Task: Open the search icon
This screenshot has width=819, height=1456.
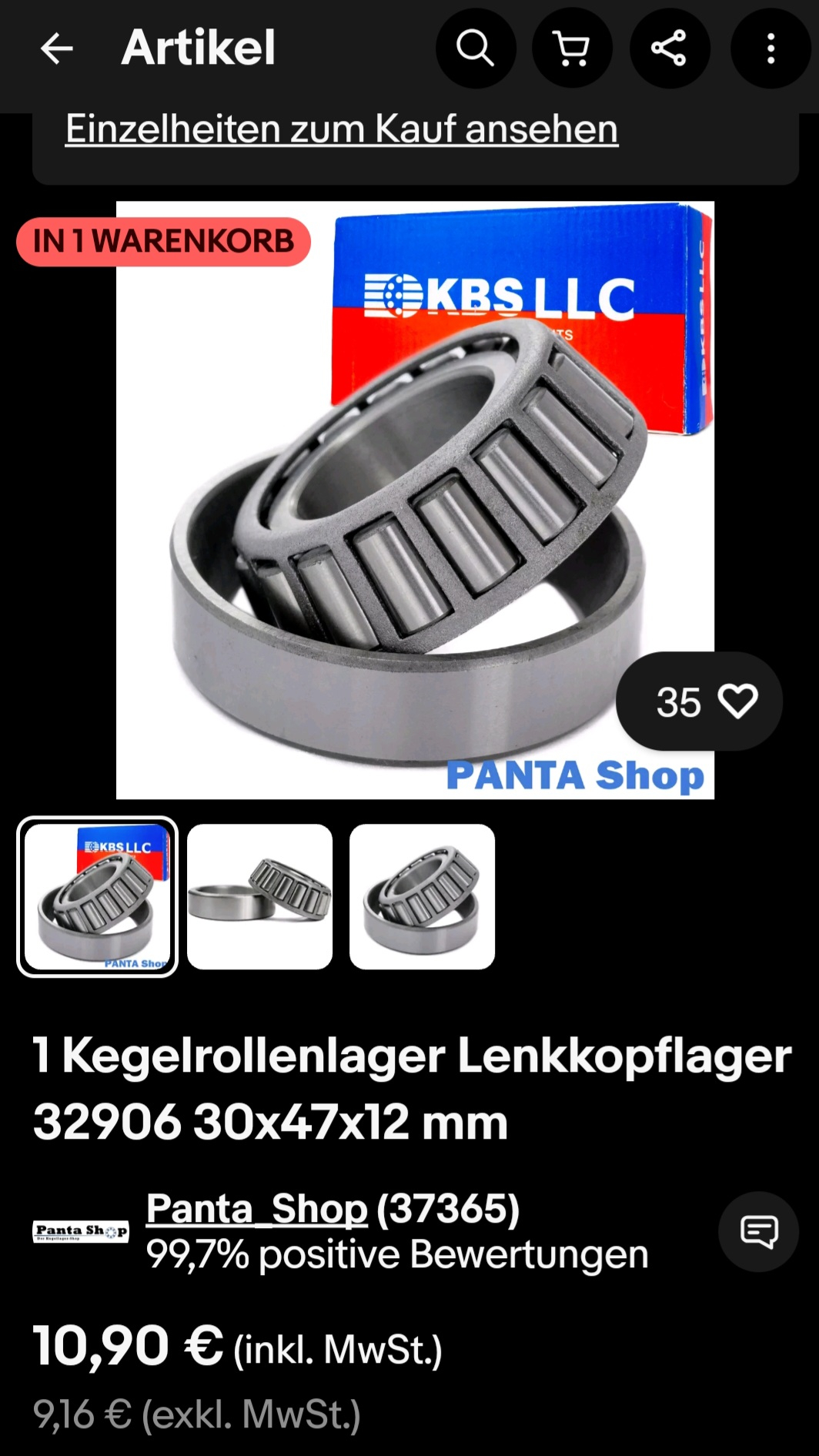Action: (476, 49)
